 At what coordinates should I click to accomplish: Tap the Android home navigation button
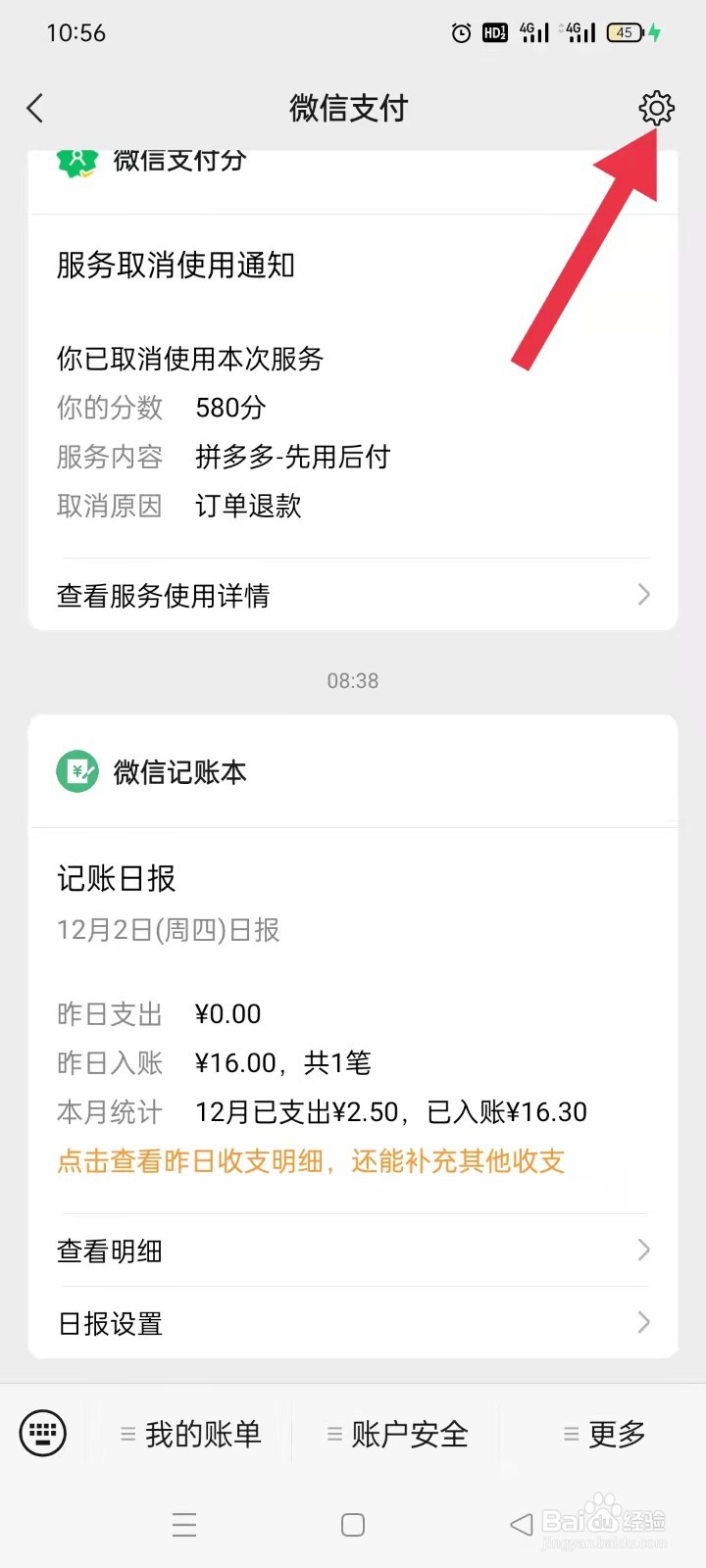[x=353, y=1524]
